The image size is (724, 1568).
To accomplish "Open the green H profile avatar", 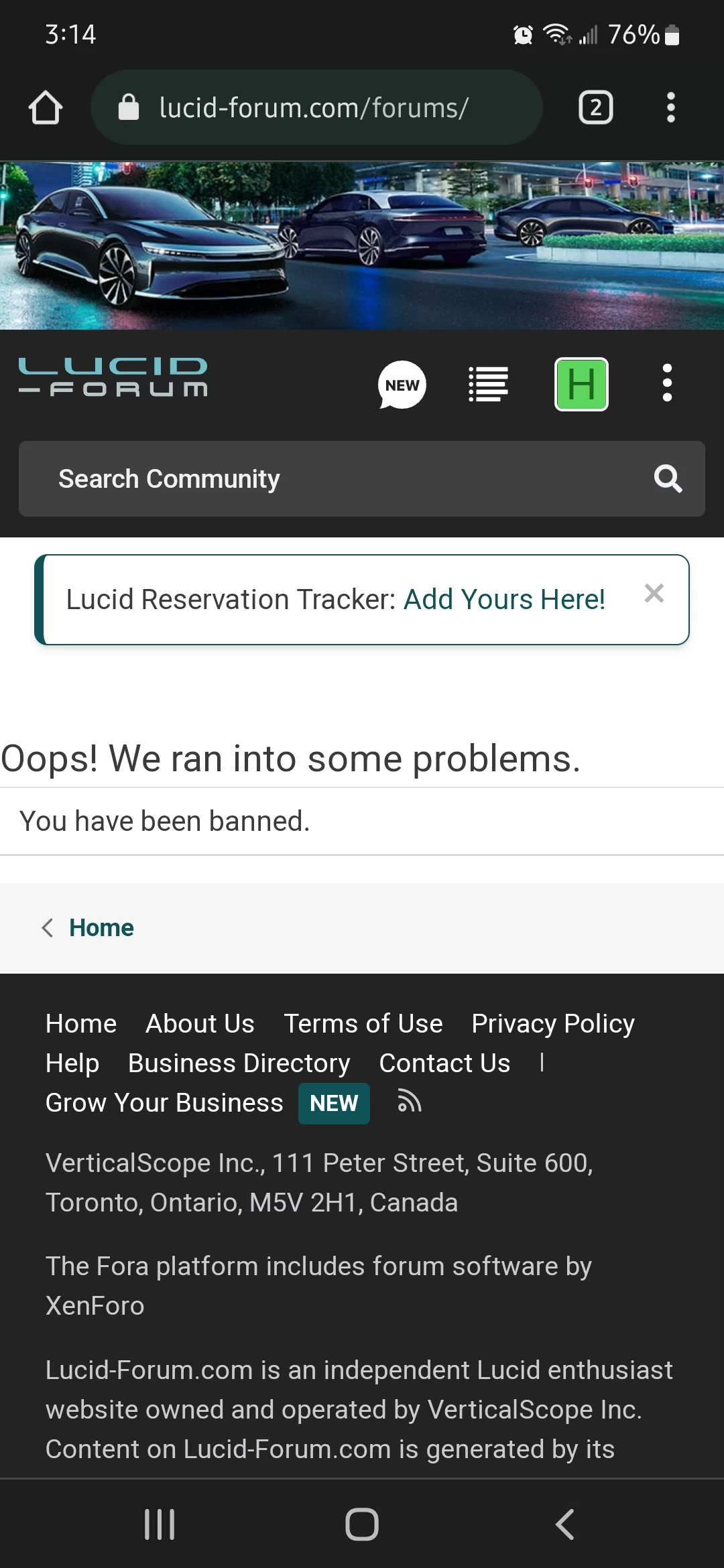I will (581, 385).
